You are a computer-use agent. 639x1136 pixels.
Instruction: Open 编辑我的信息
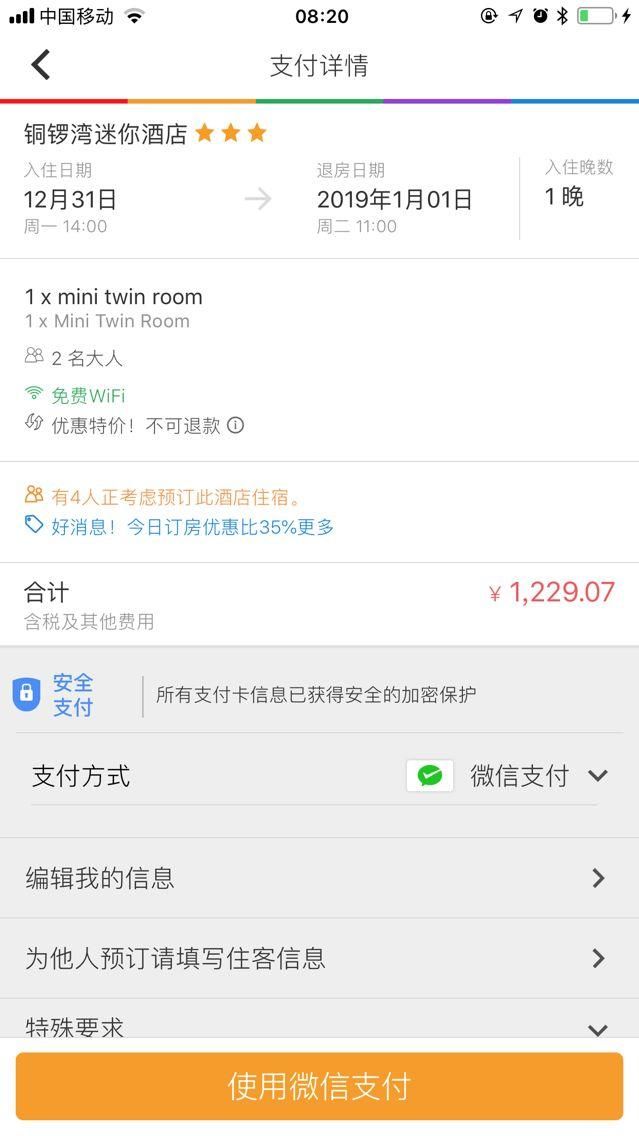tap(320, 878)
